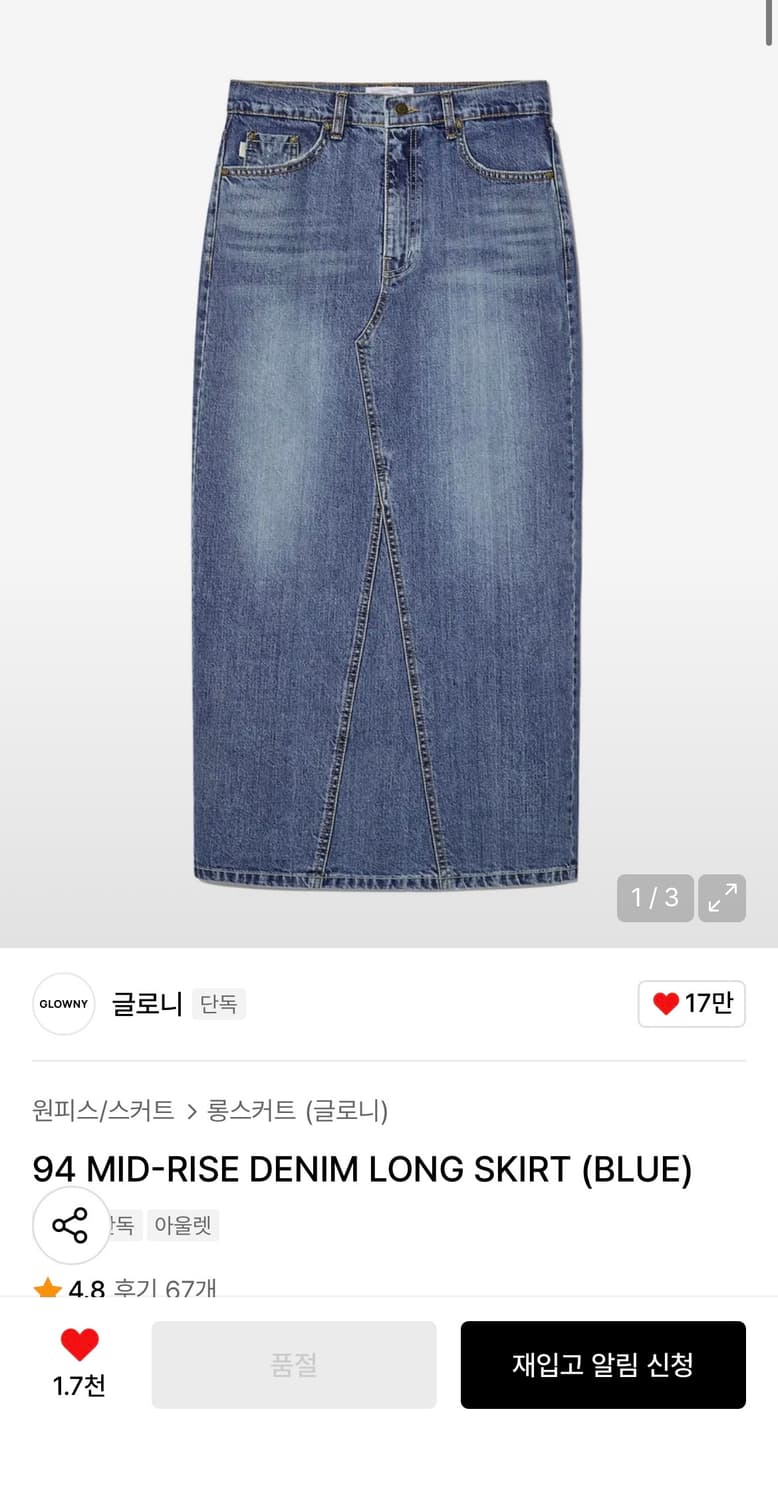Click the GLOWNY circular brand logo

pyautogui.click(x=63, y=1004)
